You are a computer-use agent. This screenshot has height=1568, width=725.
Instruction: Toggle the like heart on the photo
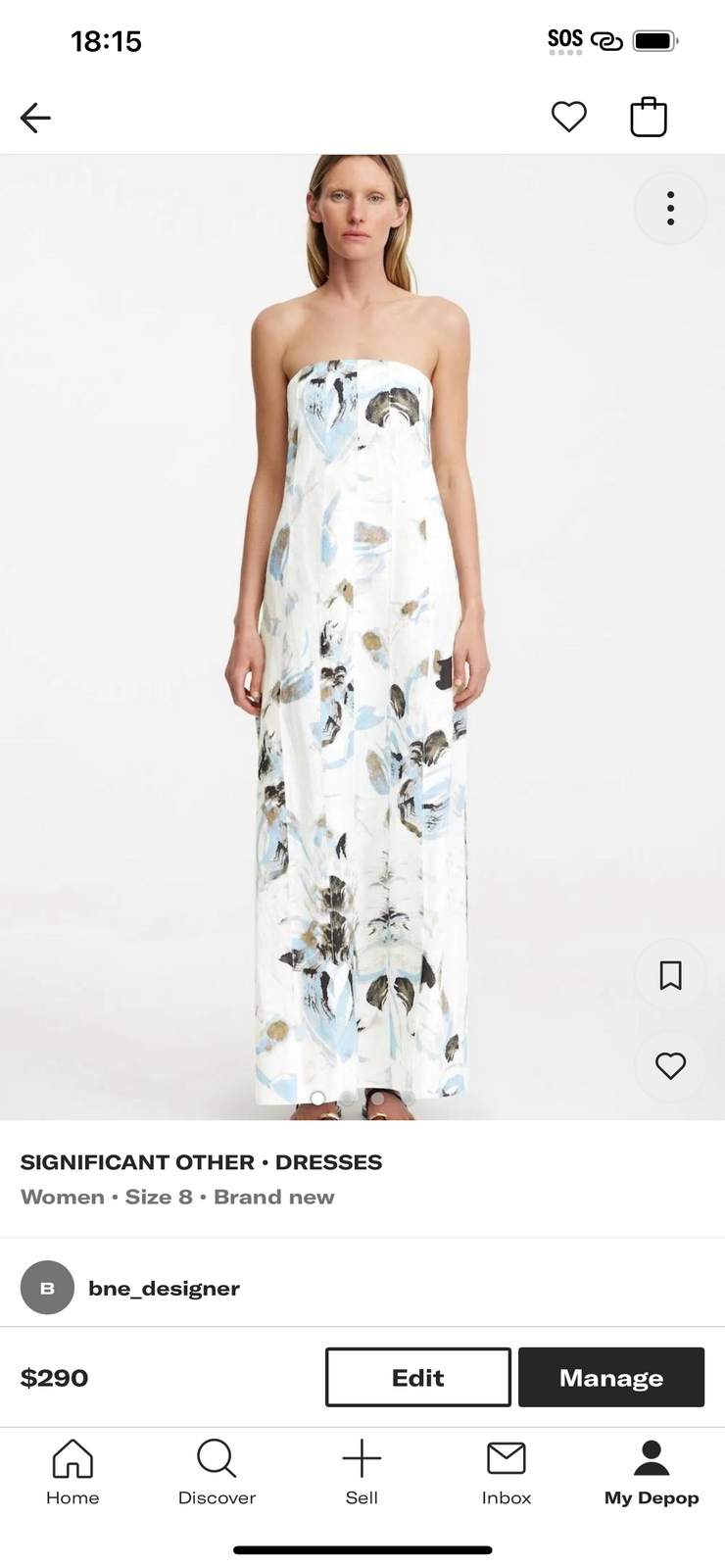(x=669, y=1066)
